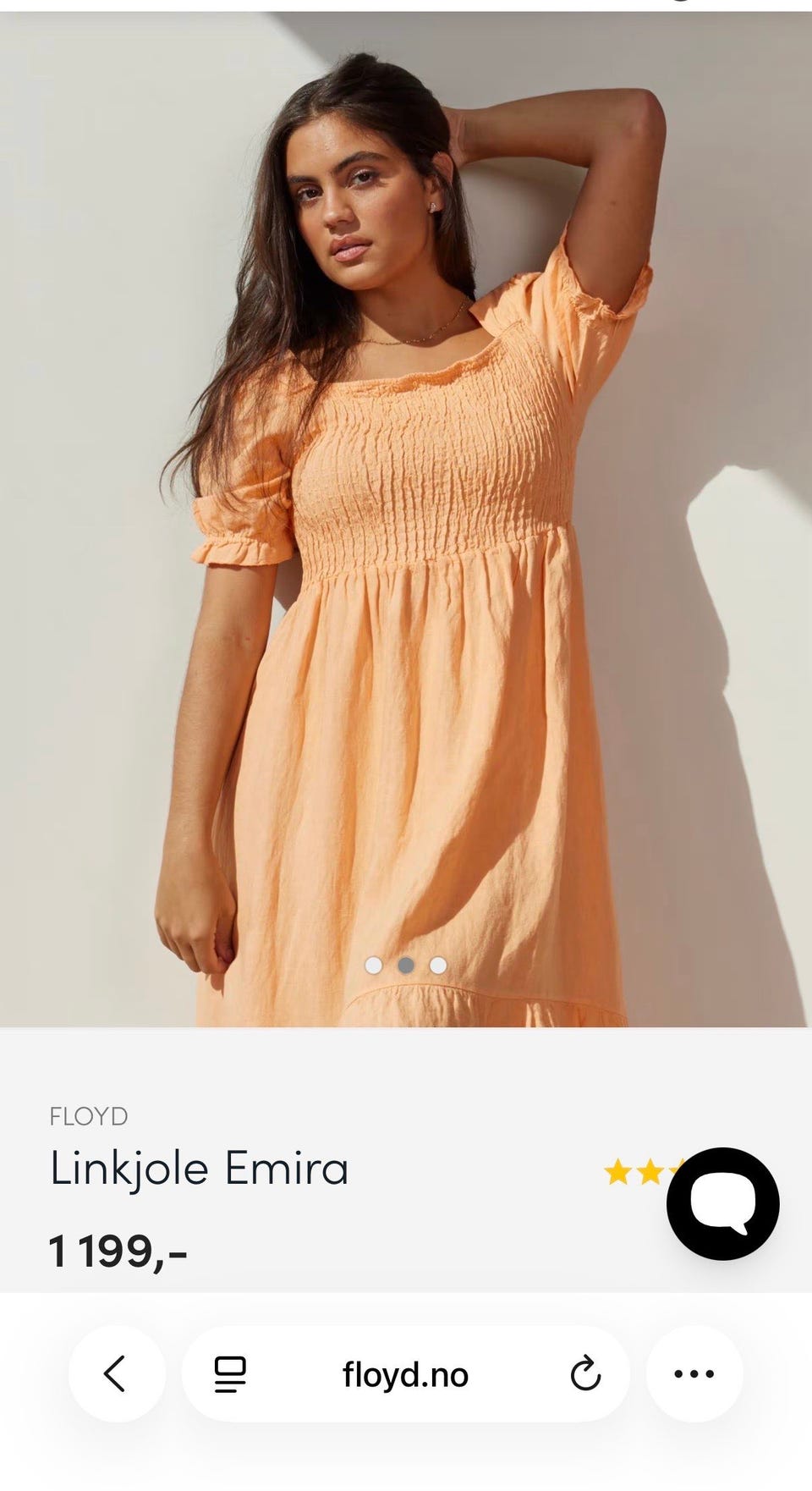Viewport: 812px width, 1491px height.
Task: Tap the floyd.no address field
Action: [x=405, y=1375]
